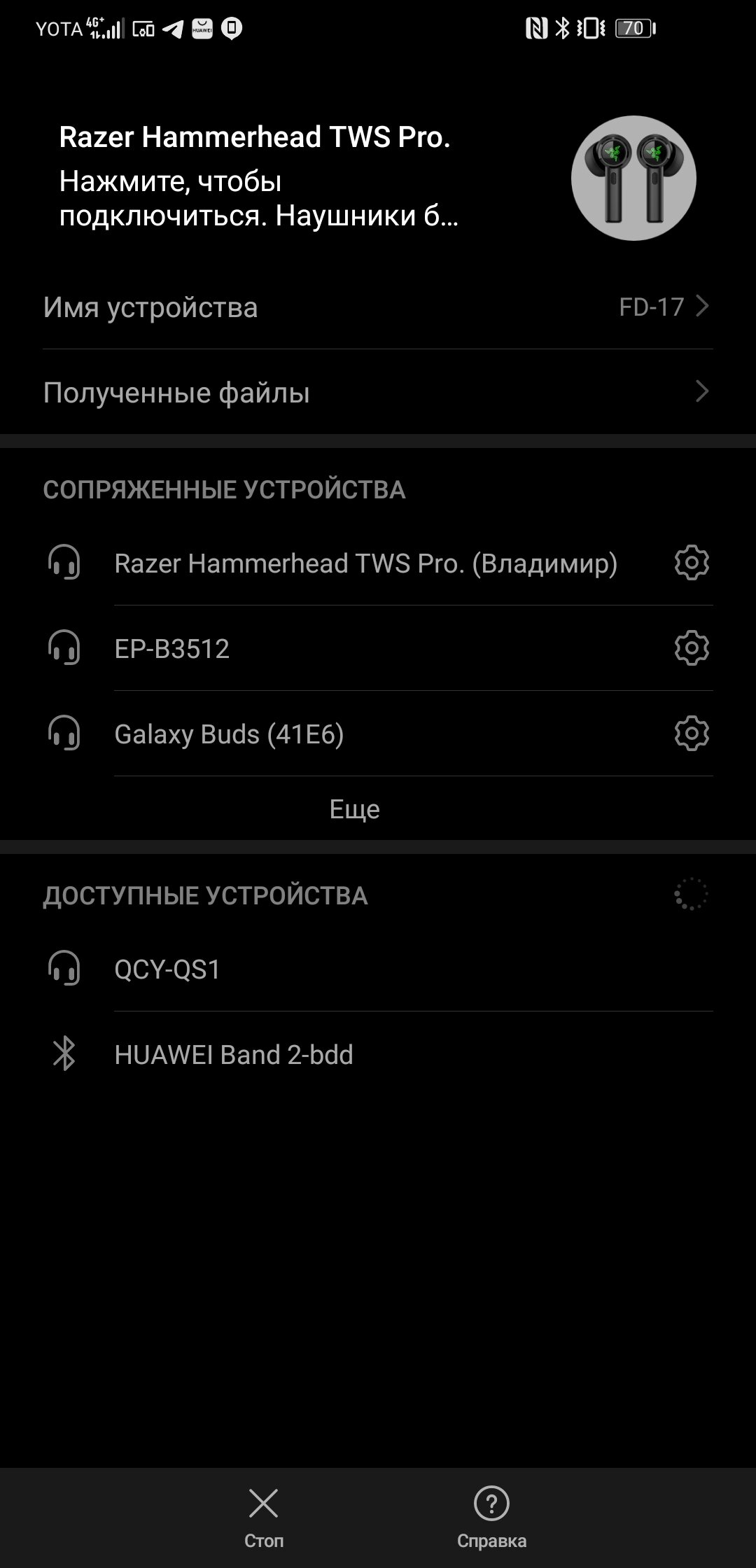This screenshot has width=756, height=1568.
Task: Open settings gear for Razer Hammerhead (Владимир)
Action: (692, 563)
